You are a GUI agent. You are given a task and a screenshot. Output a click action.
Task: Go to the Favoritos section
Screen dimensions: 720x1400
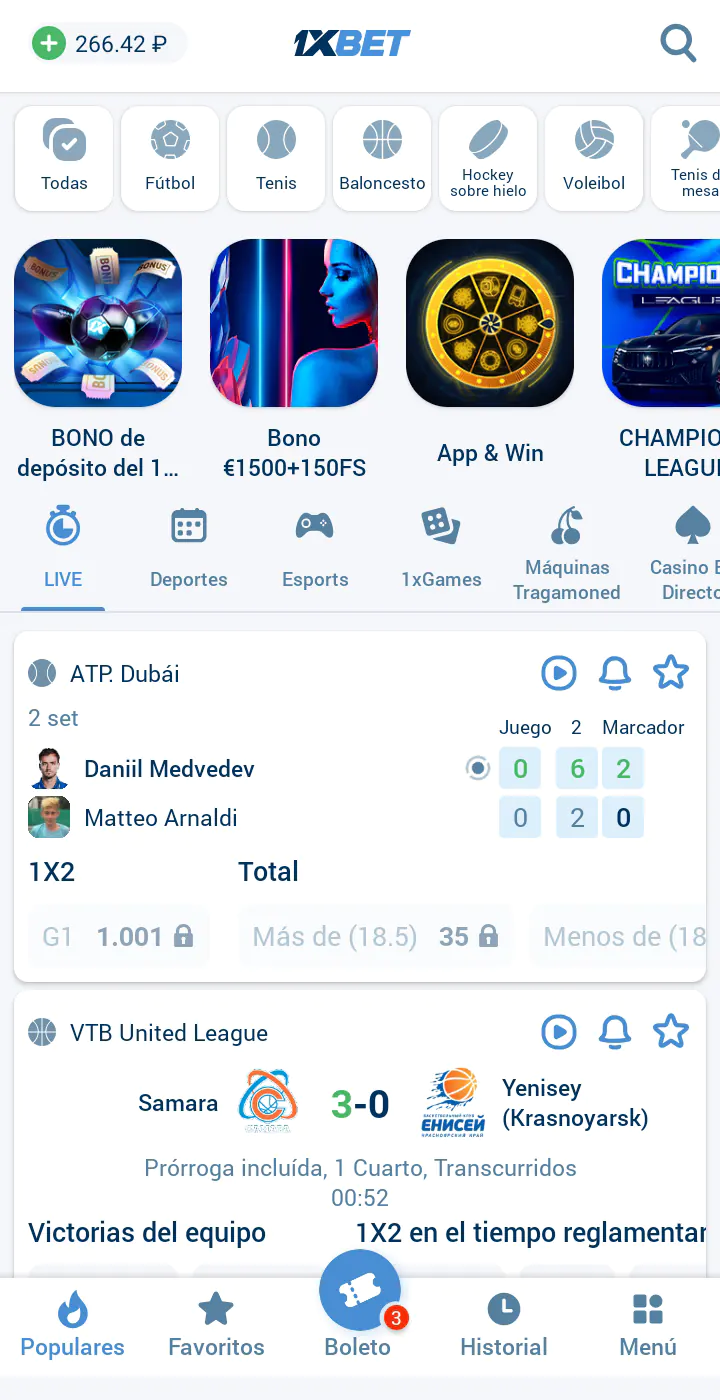[216, 1324]
